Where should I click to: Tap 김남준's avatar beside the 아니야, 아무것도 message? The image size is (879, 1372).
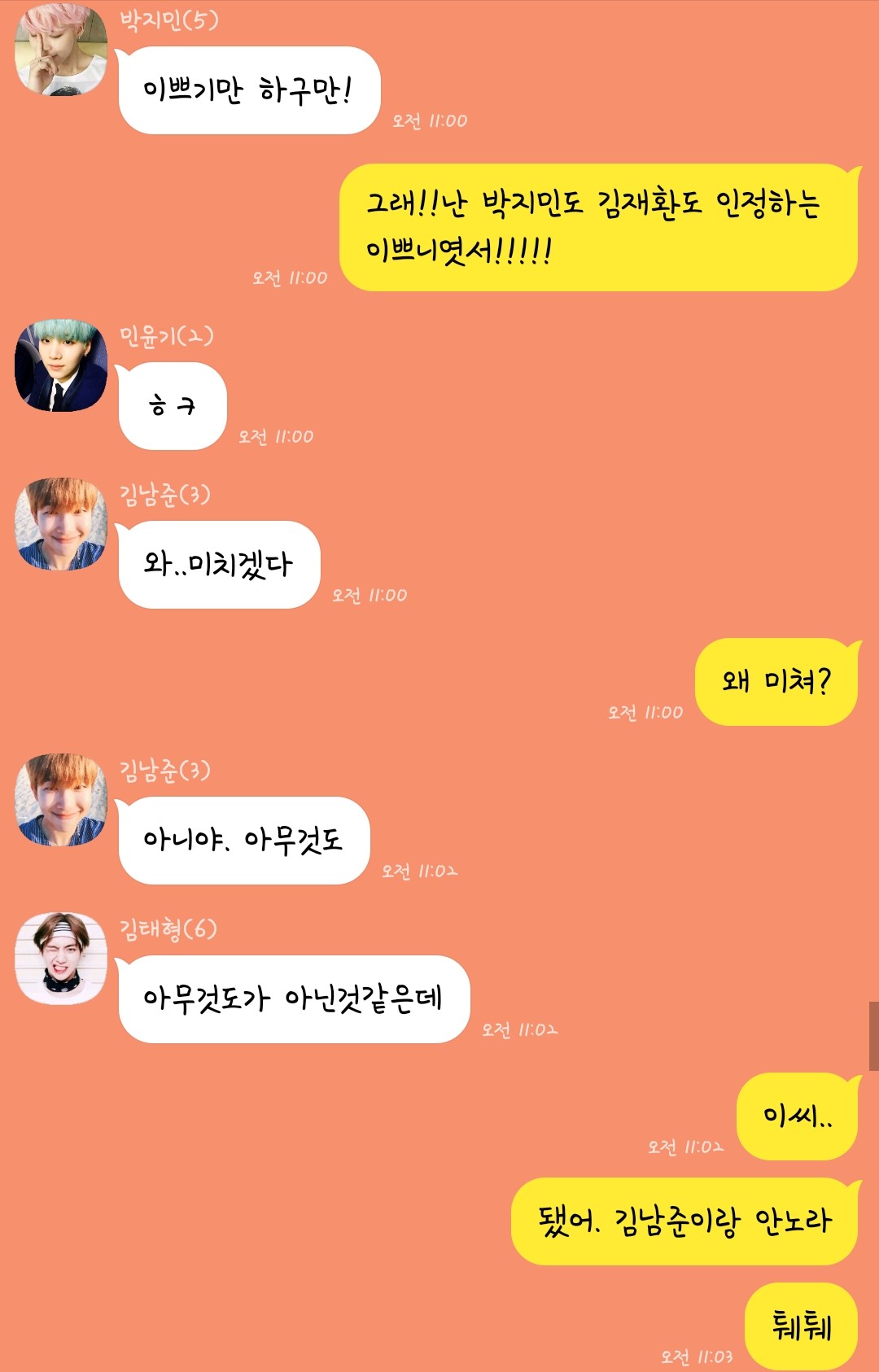pyautogui.click(x=61, y=800)
